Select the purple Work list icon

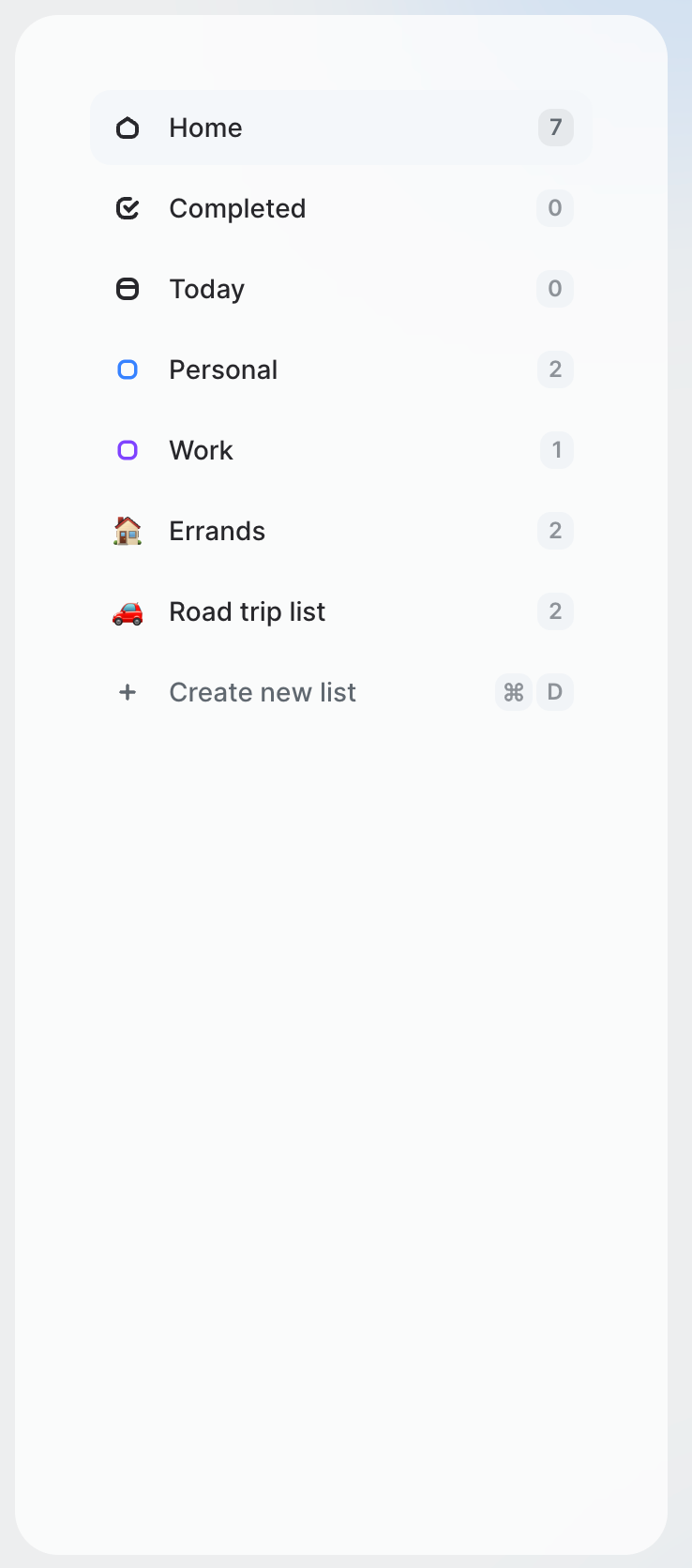coord(128,450)
